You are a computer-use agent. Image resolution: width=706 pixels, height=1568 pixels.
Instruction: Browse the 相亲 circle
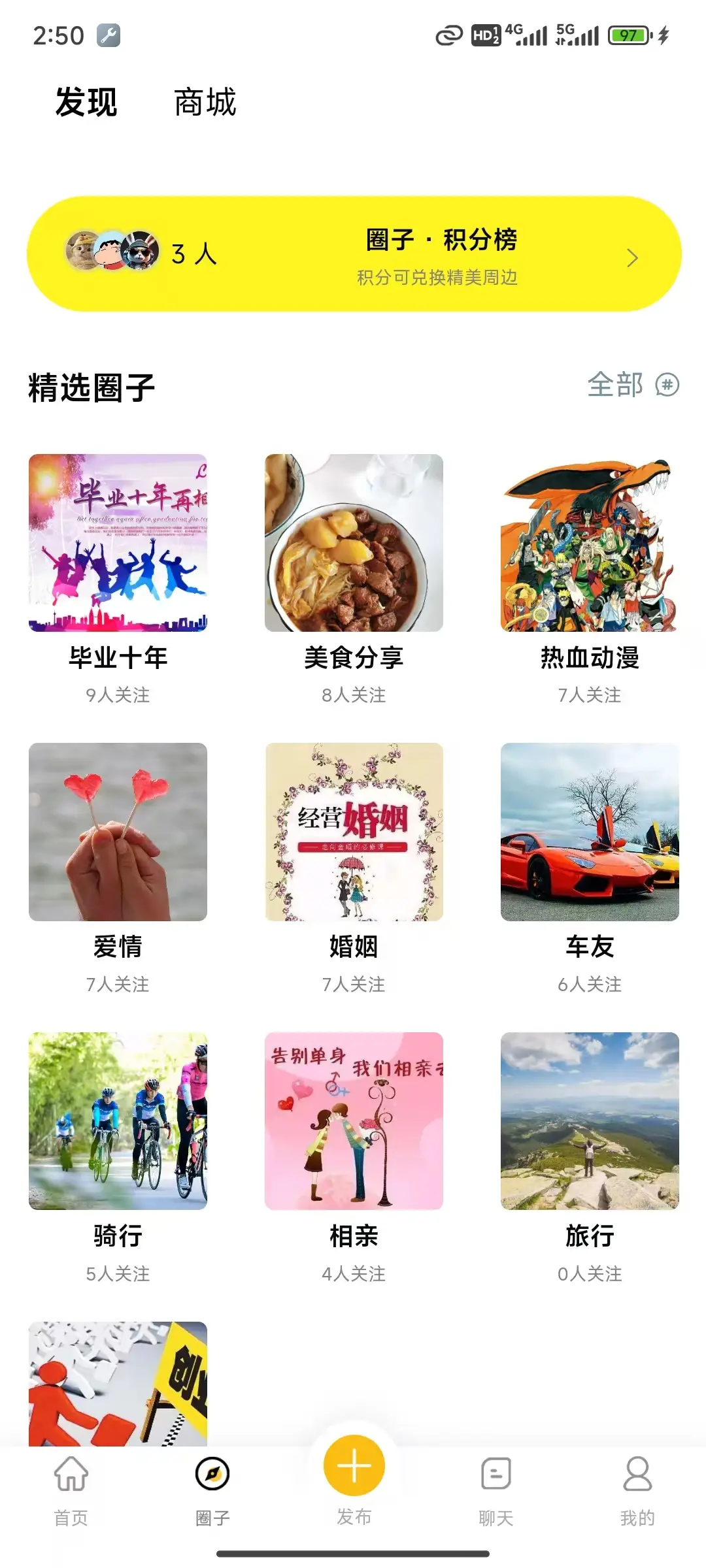click(x=354, y=1121)
